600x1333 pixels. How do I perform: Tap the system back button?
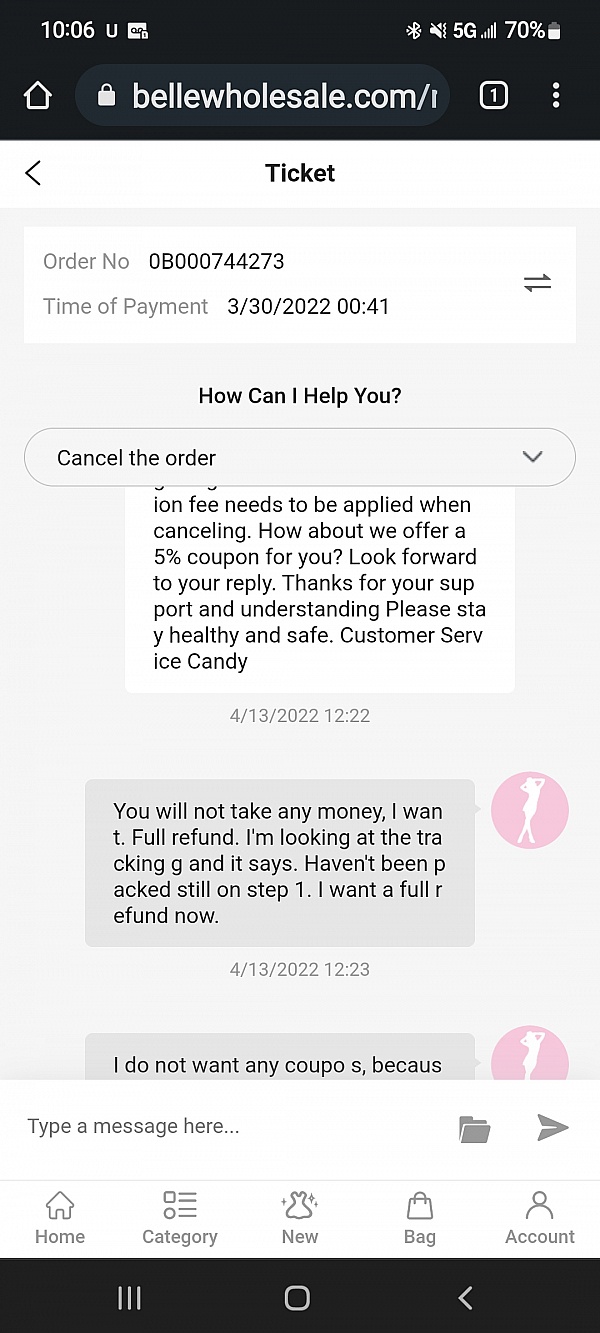pos(465,1298)
